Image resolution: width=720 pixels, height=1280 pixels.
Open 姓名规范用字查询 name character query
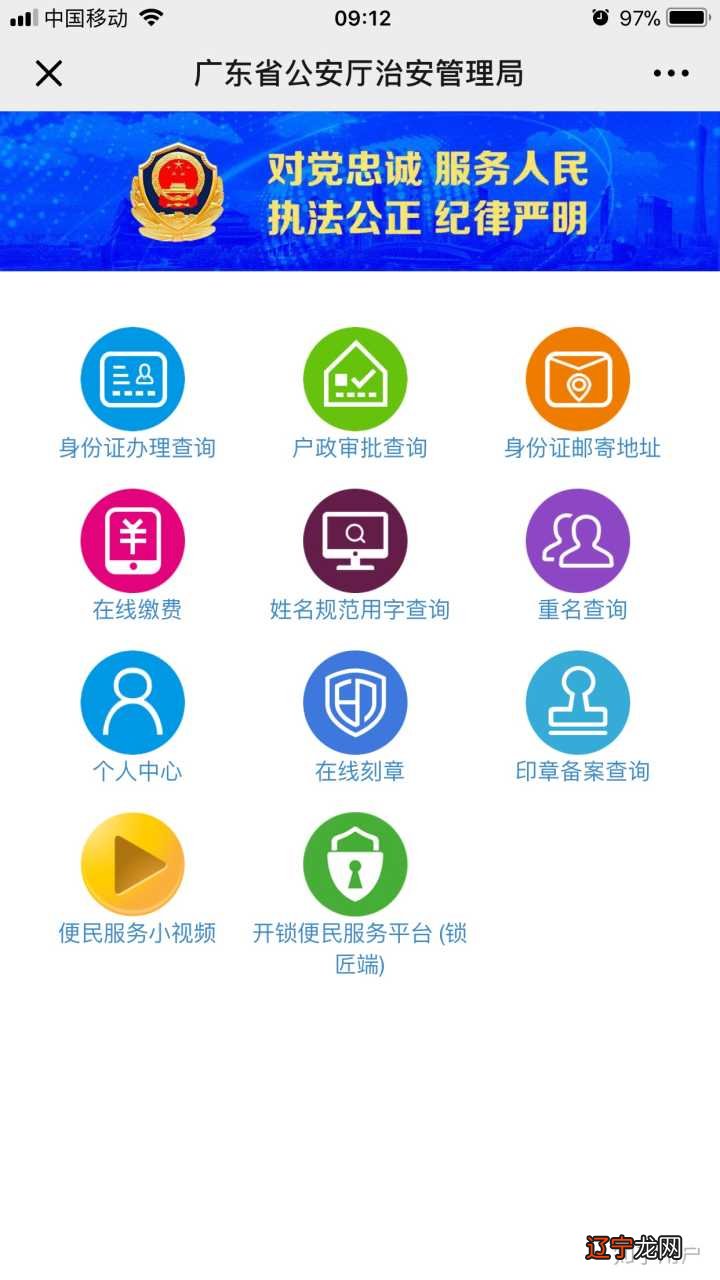[355, 539]
